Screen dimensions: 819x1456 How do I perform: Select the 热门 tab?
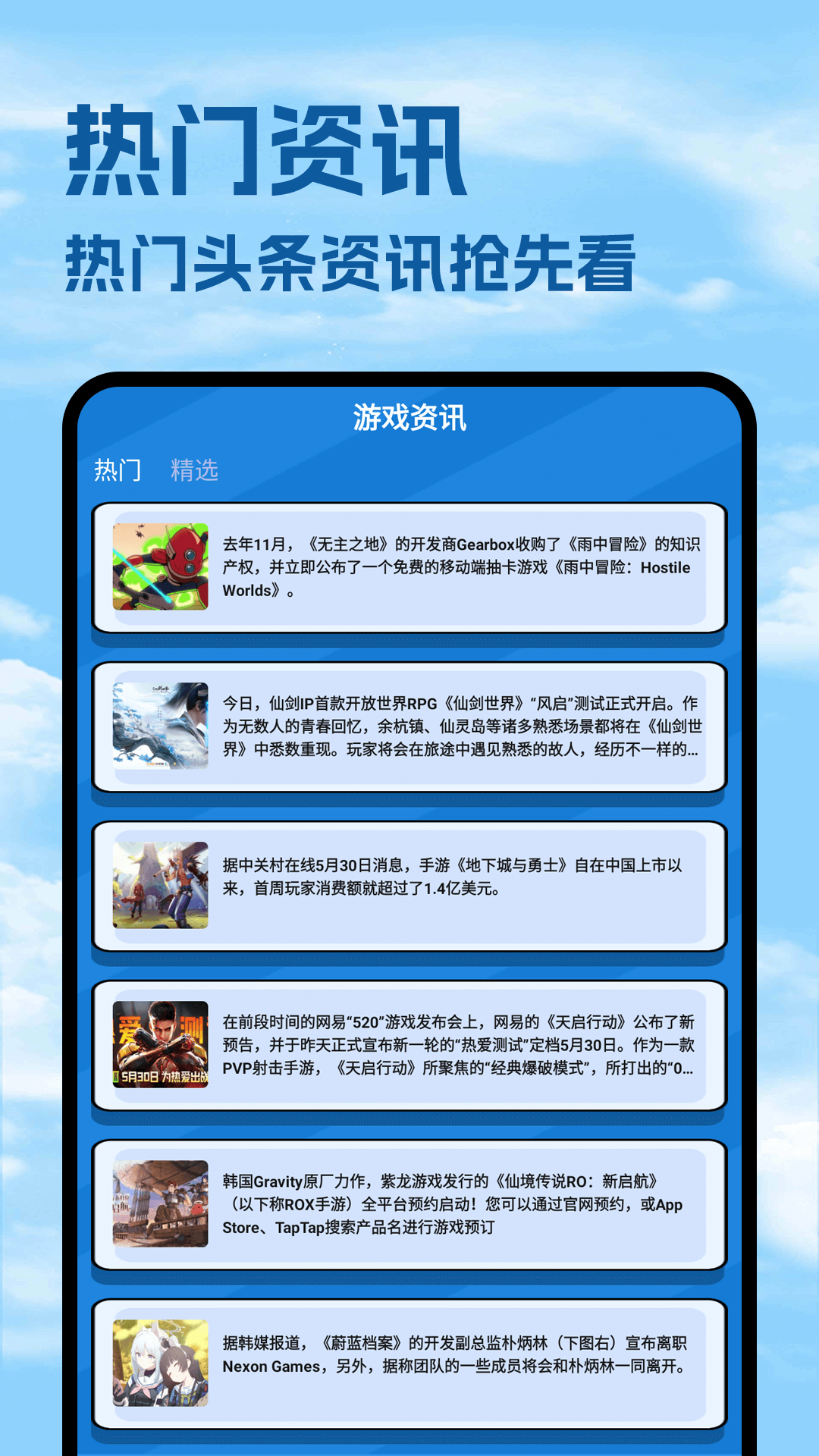click(118, 471)
